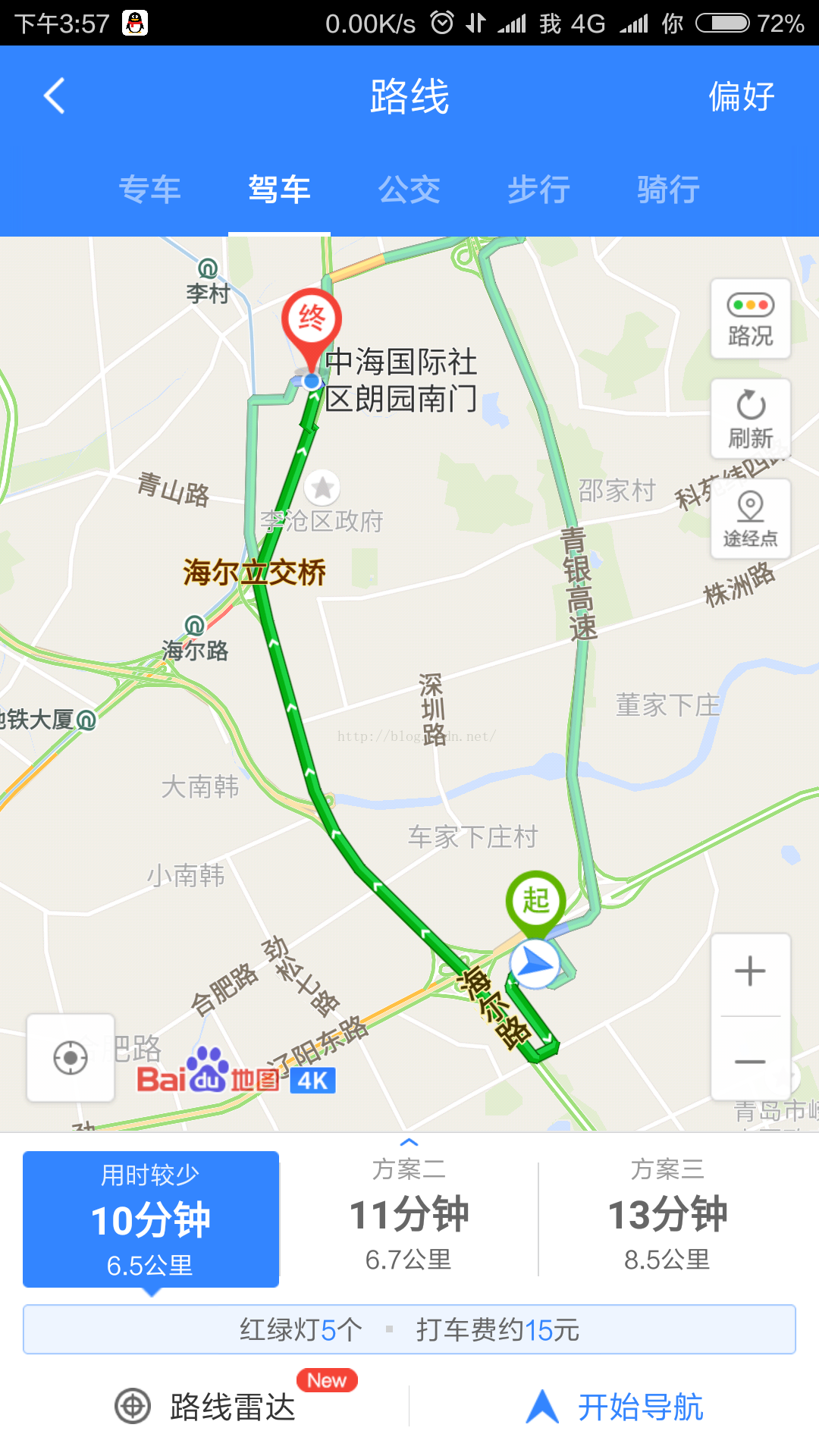The height and width of the screenshot is (1456, 819).
Task: Switch to the 骑行 cycling tab
Action: (x=668, y=189)
